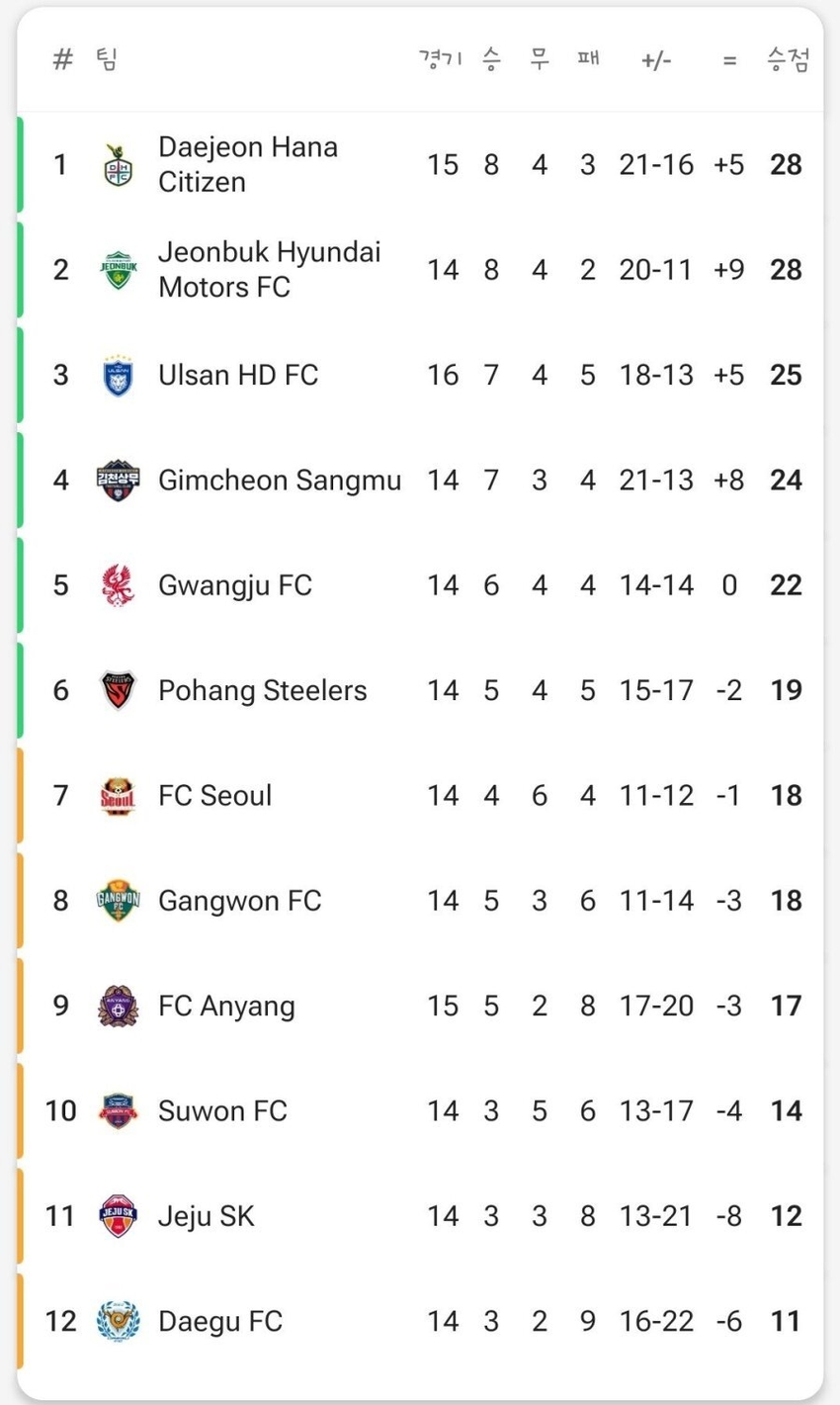
Task: Select the Ulsan HD FC row
Action: tap(420, 375)
